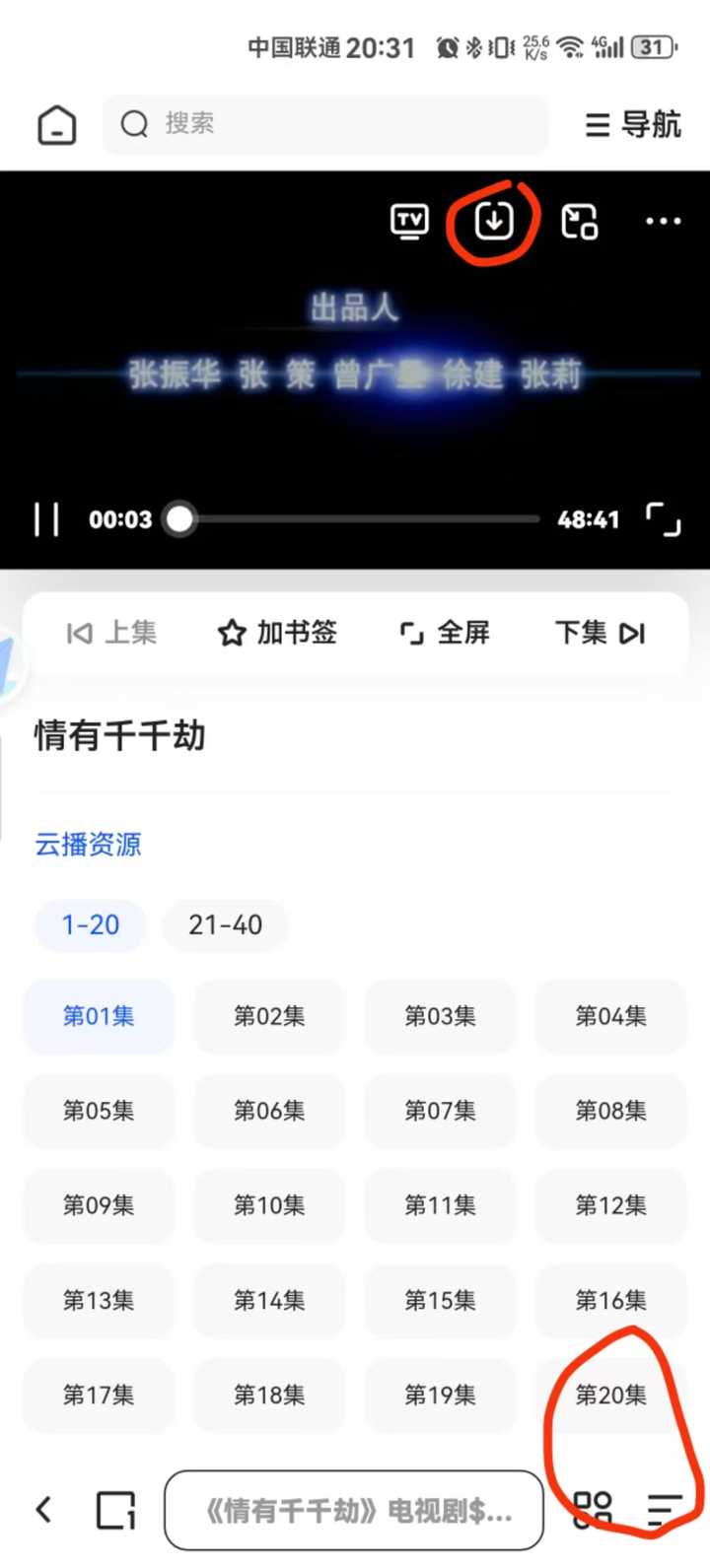Image resolution: width=710 pixels, height=1568 pixels.
Task: Download the current video
Action: tap(494, 221)
